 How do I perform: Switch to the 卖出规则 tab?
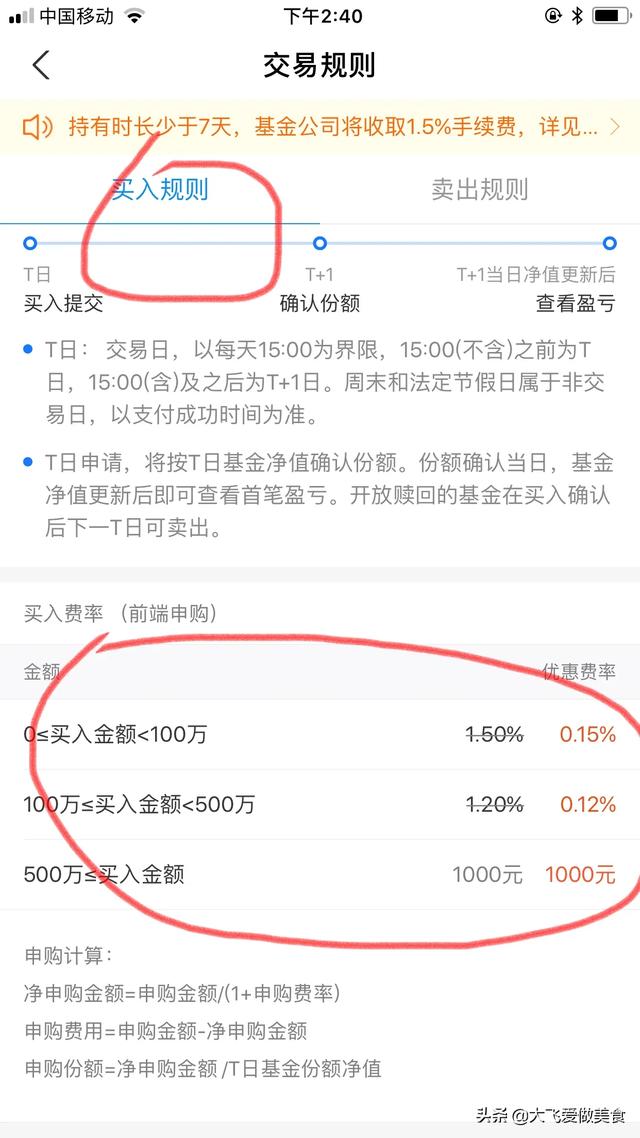pos(479,190)
